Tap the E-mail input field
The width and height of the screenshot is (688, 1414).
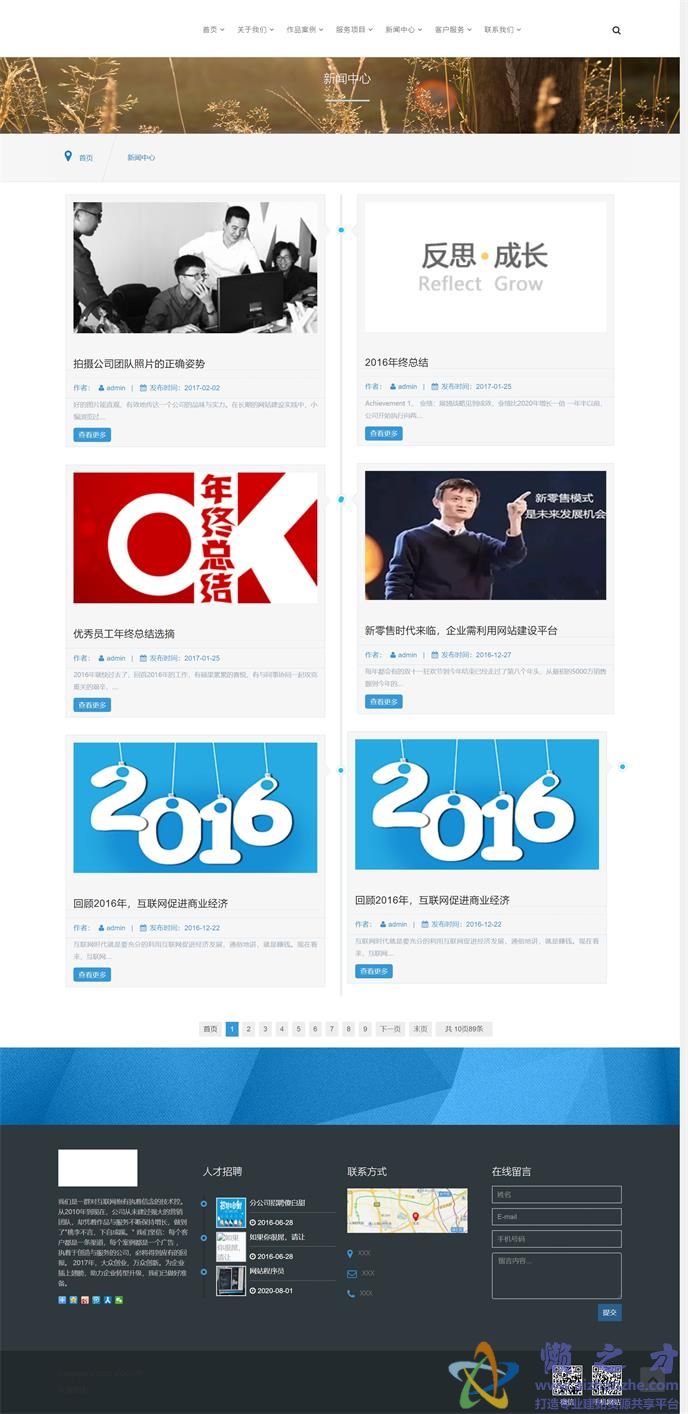pyautogui.click(x=556, y=1217)
